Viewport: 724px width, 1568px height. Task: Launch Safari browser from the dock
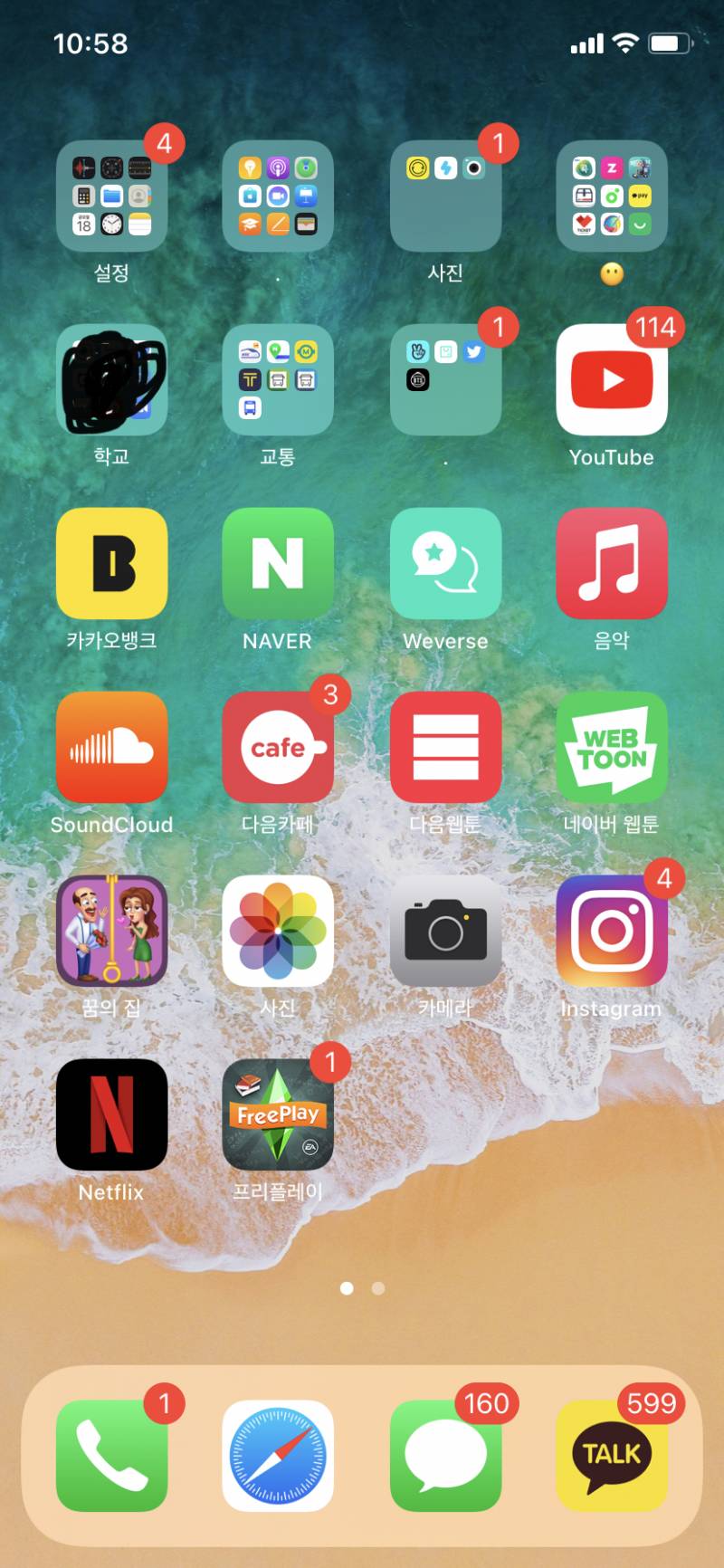click(278, 1456)
